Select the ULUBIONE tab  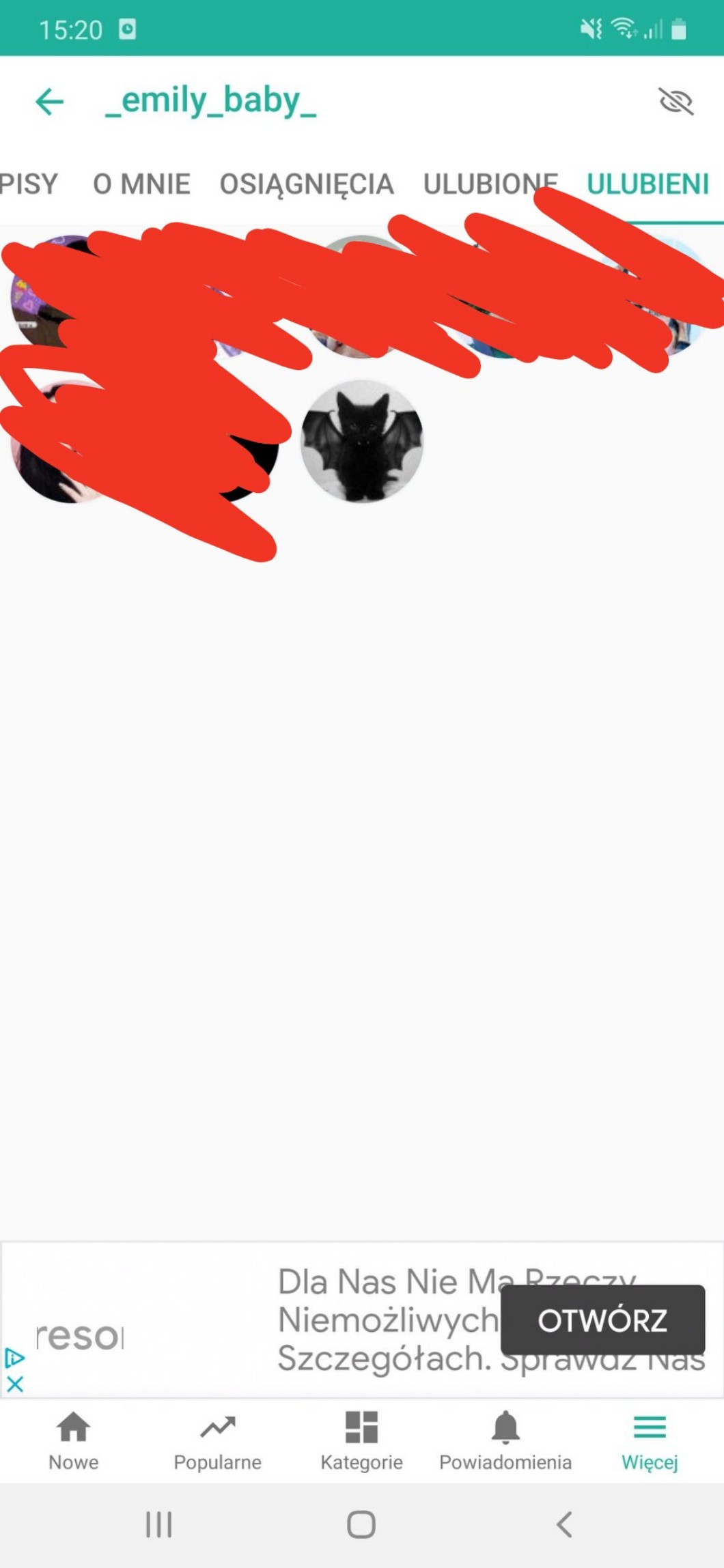pos(490,184)
